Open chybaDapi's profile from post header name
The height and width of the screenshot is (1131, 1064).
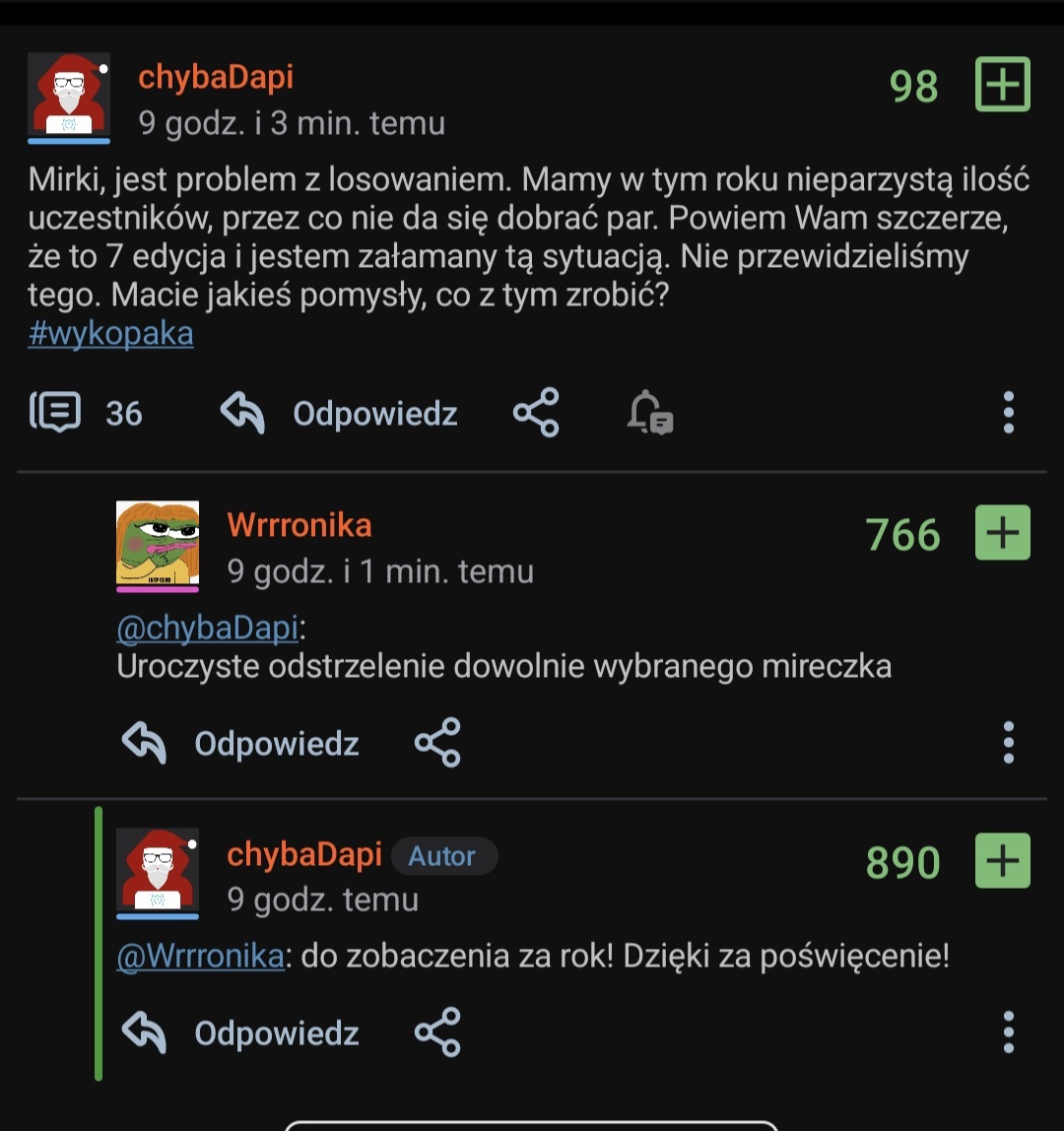coord(216,77)
